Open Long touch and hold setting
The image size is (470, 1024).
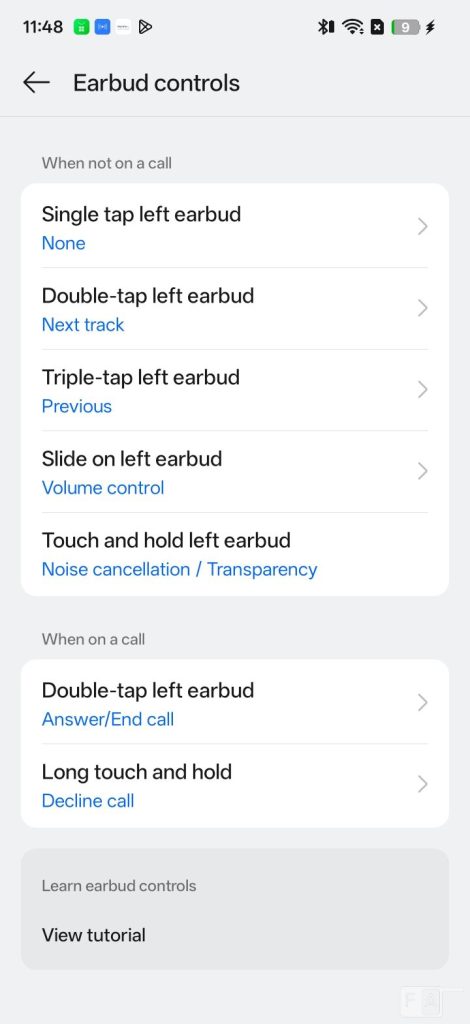235,785
